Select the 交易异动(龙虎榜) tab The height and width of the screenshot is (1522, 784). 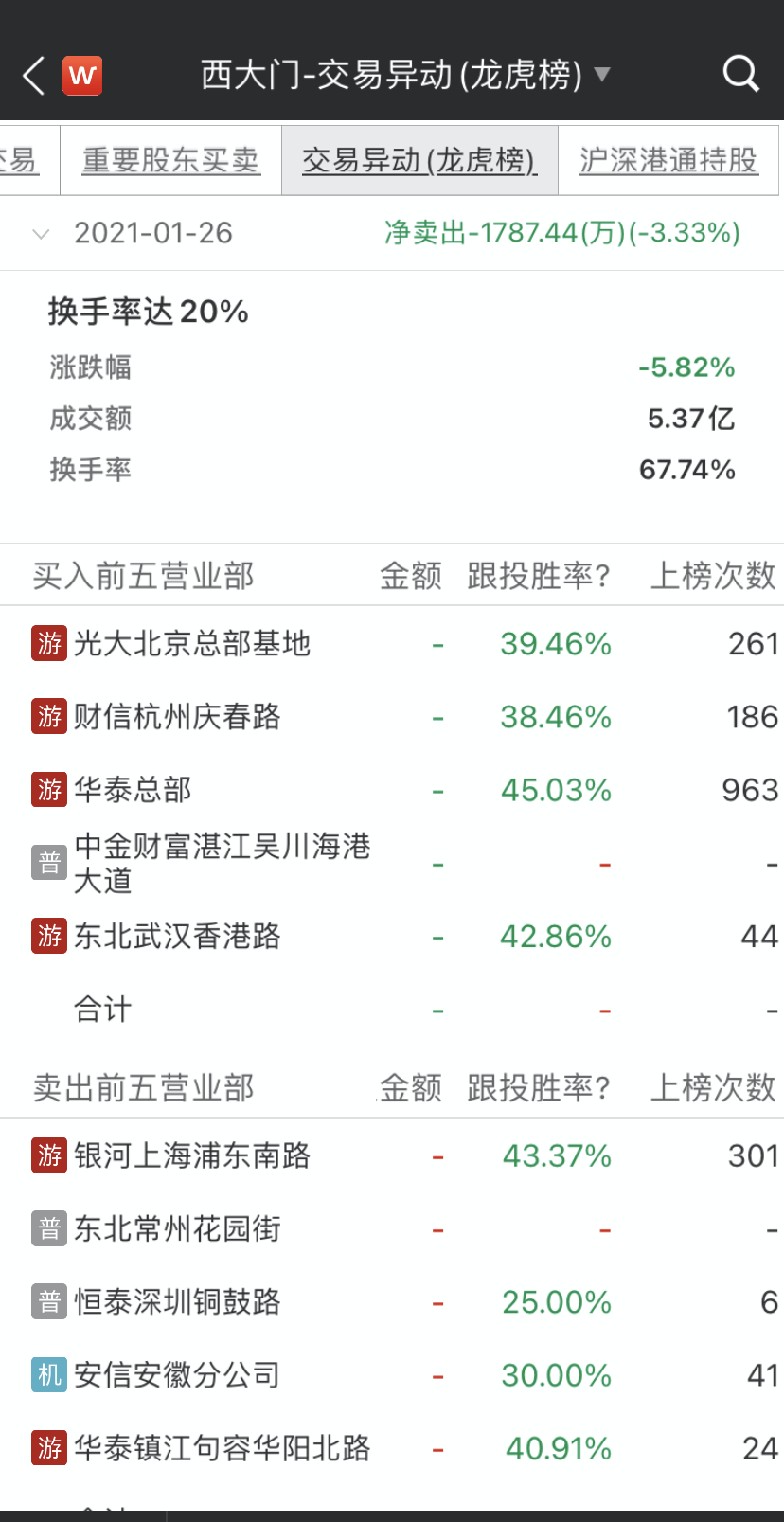tap(419, 161)
